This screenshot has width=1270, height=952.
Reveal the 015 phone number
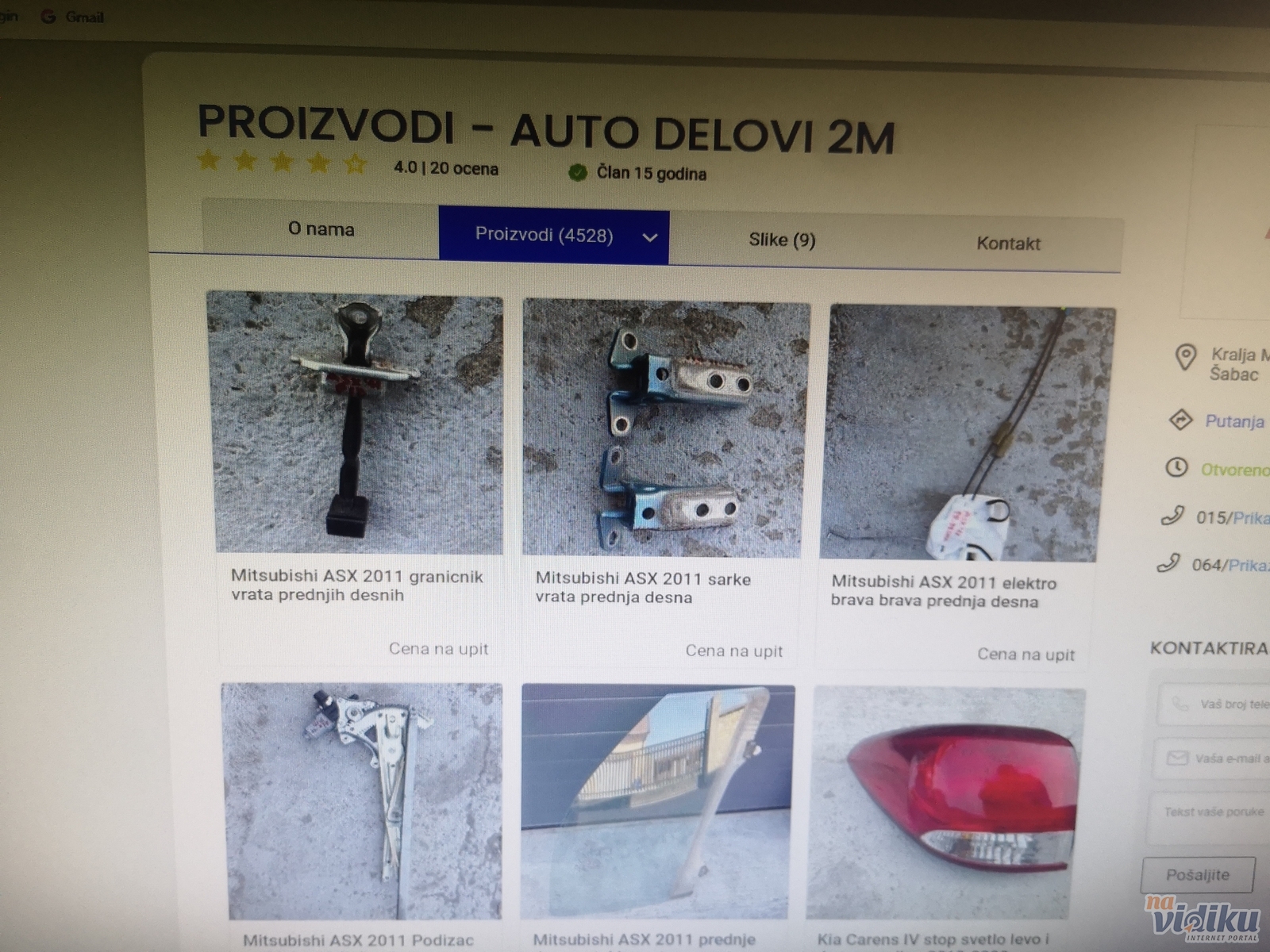[x=1248, y=518]
